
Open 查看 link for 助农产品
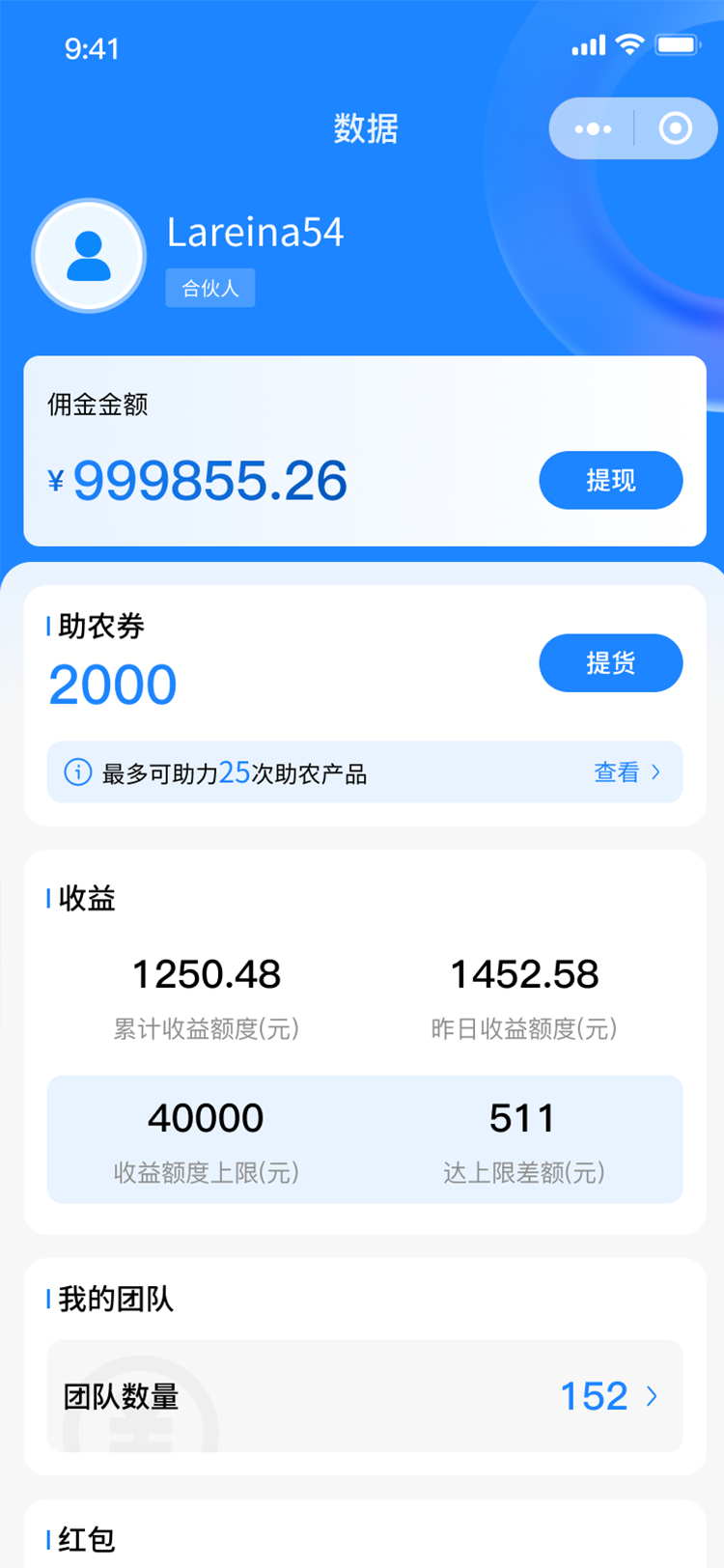pos(627,772)
